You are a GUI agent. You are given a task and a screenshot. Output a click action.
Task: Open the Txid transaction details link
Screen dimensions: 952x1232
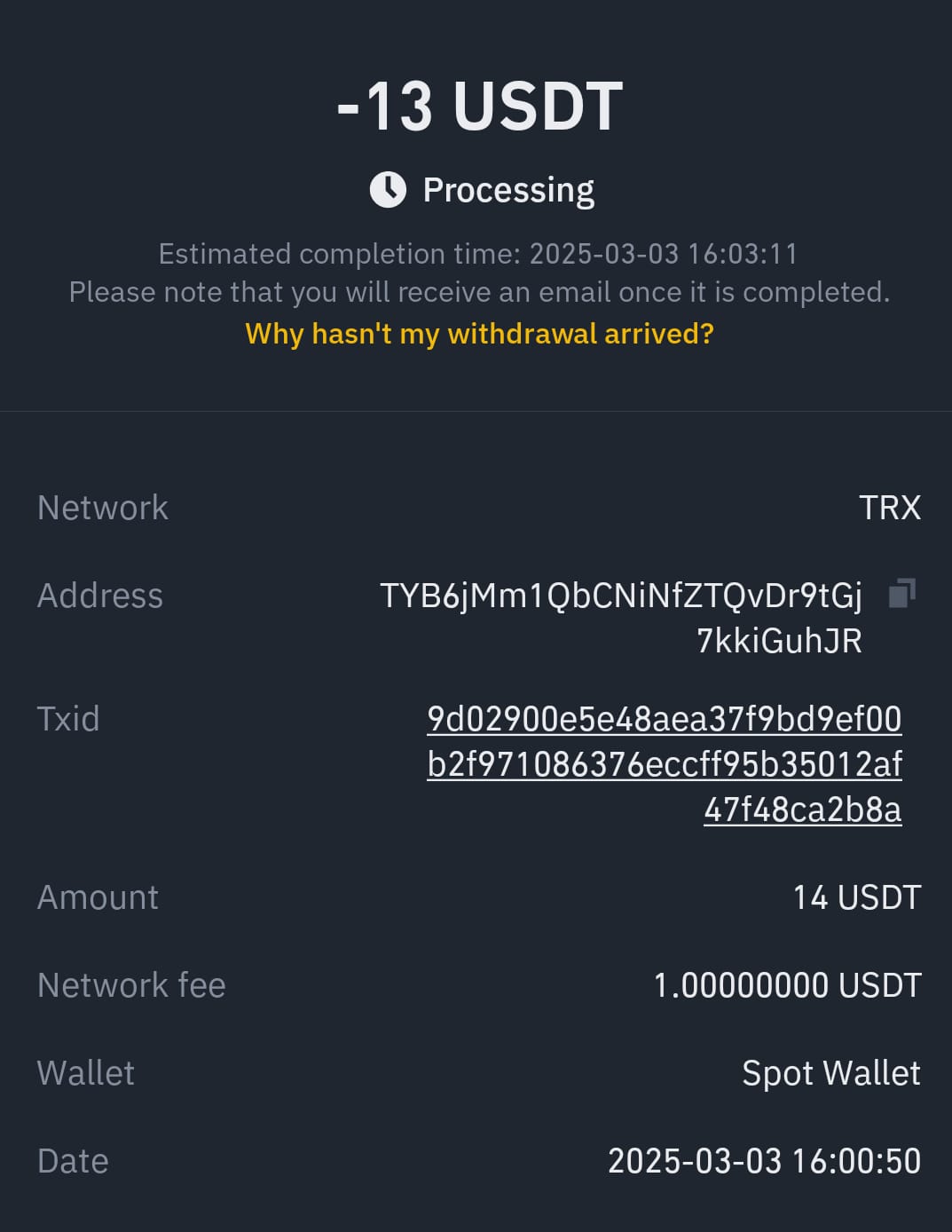(665, 762)
